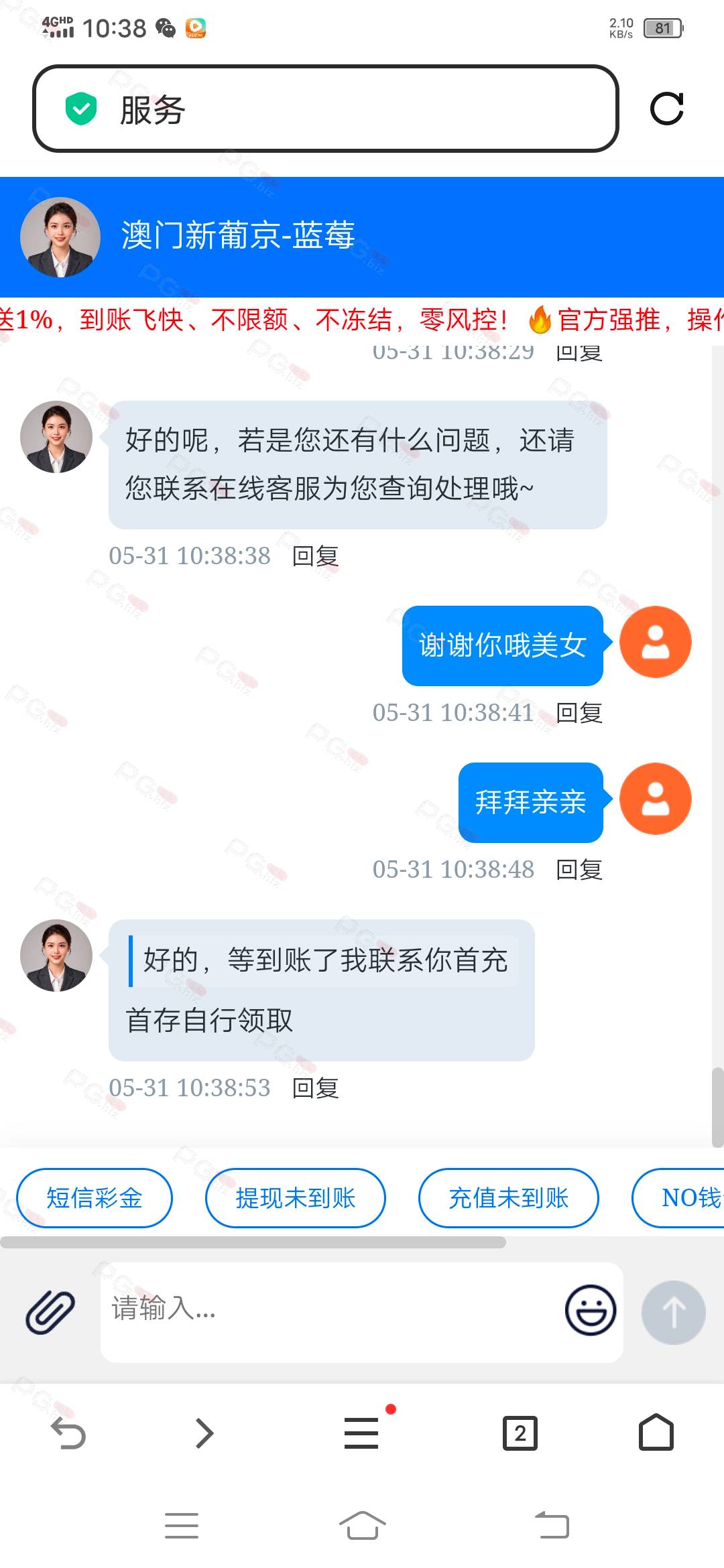
Task: Go back in the browser toolbar
Action: (68, 1433)
